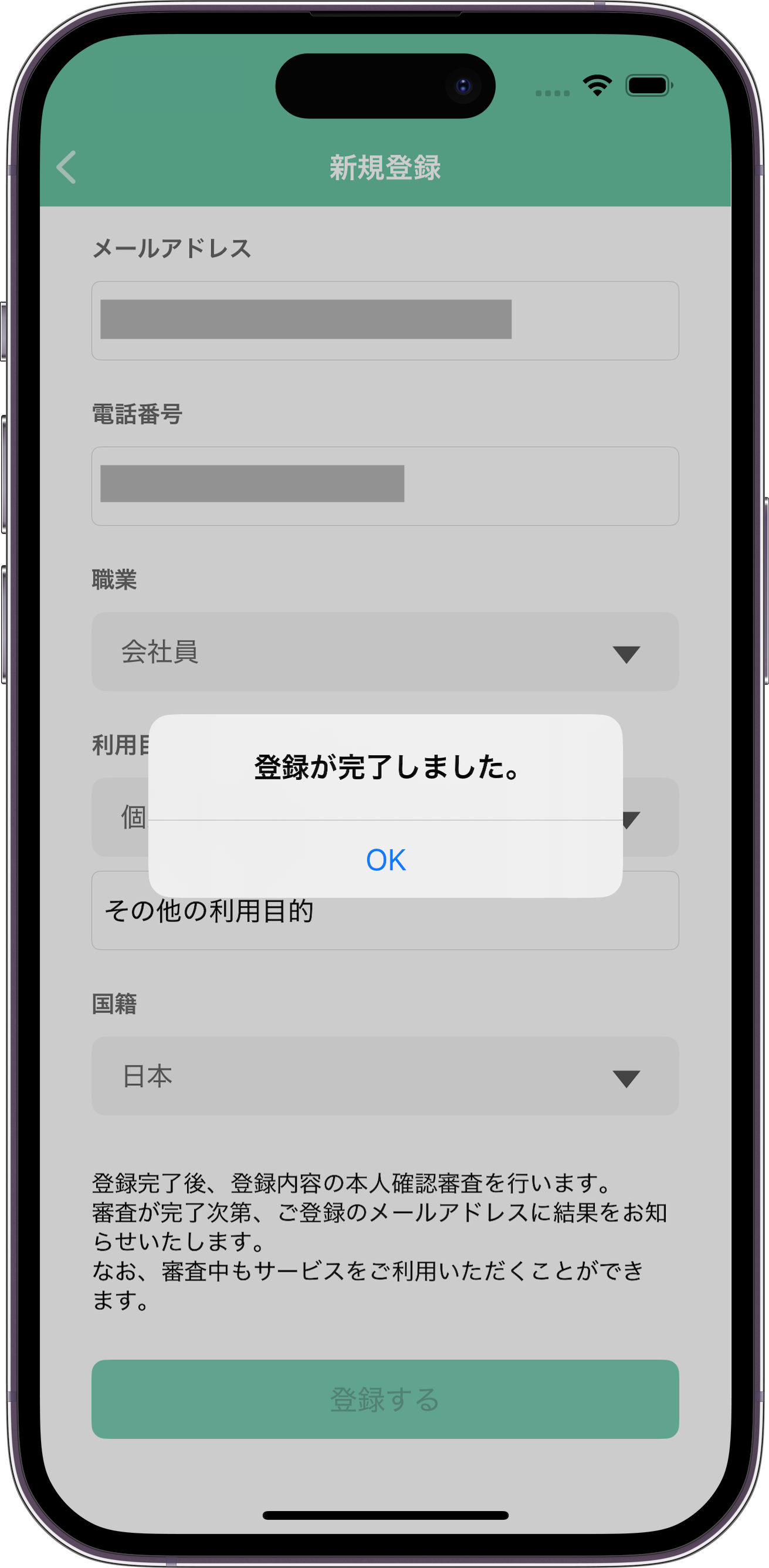
Task: Go back using the header arrow
Action: coord(66,167)
